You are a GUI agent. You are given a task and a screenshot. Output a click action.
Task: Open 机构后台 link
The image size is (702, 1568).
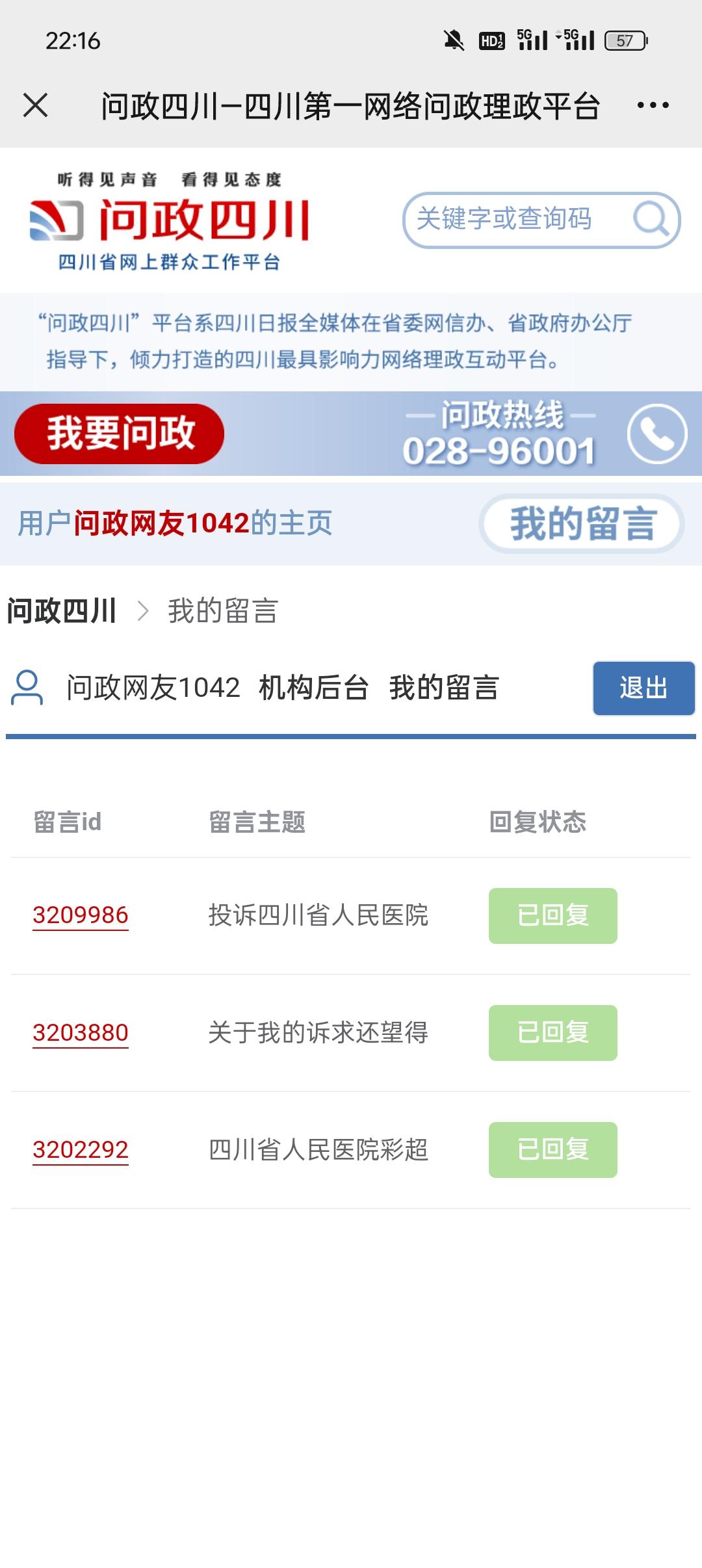(x=313, y=688)
